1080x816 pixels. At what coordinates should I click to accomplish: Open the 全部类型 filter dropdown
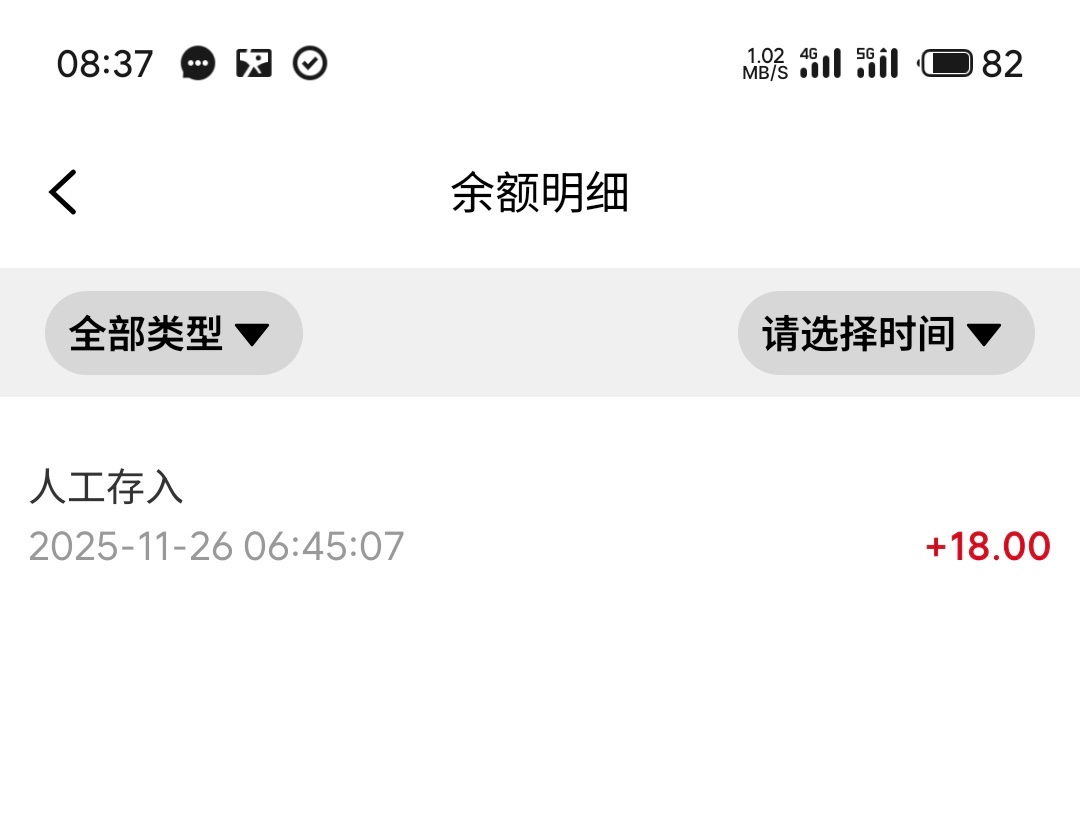[173, 333]
